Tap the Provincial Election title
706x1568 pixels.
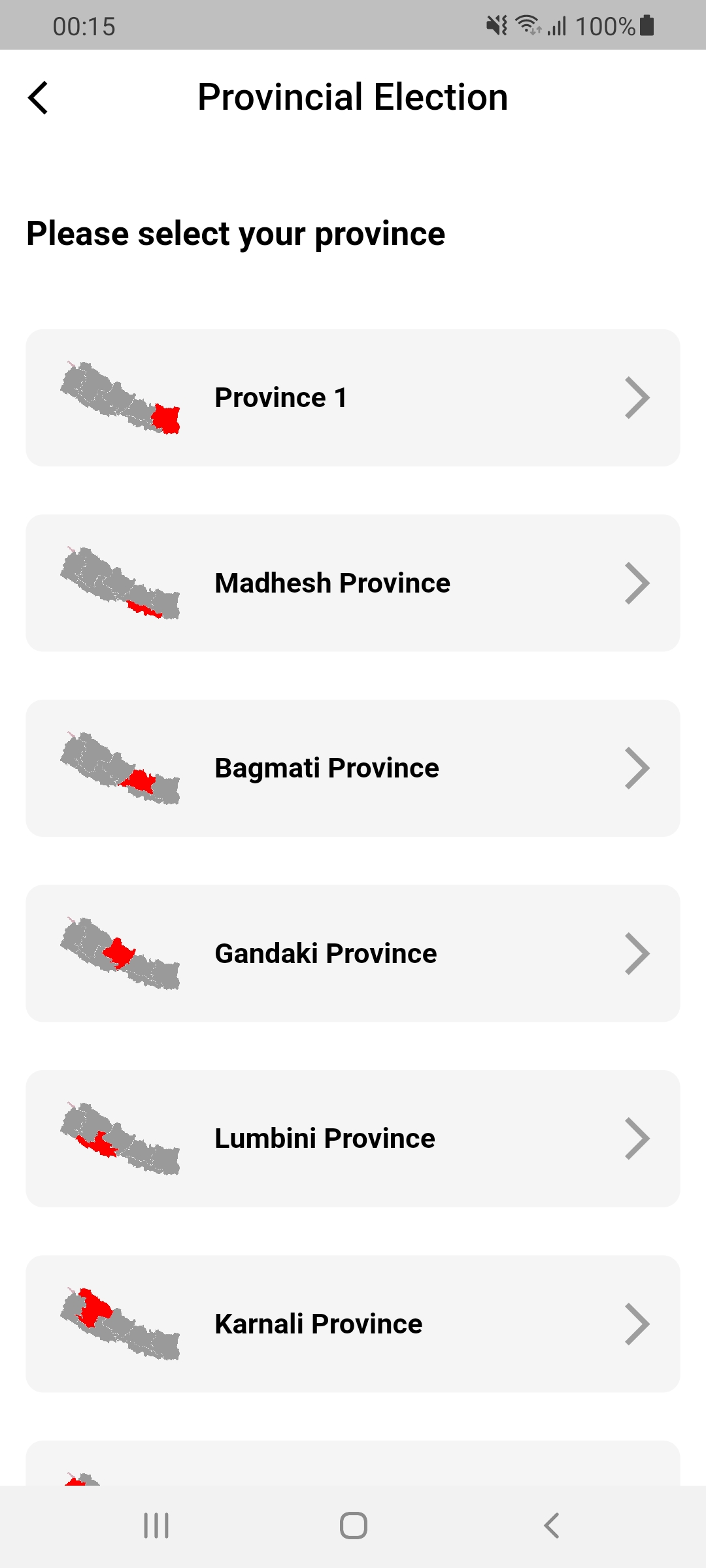tap(353, 97)
